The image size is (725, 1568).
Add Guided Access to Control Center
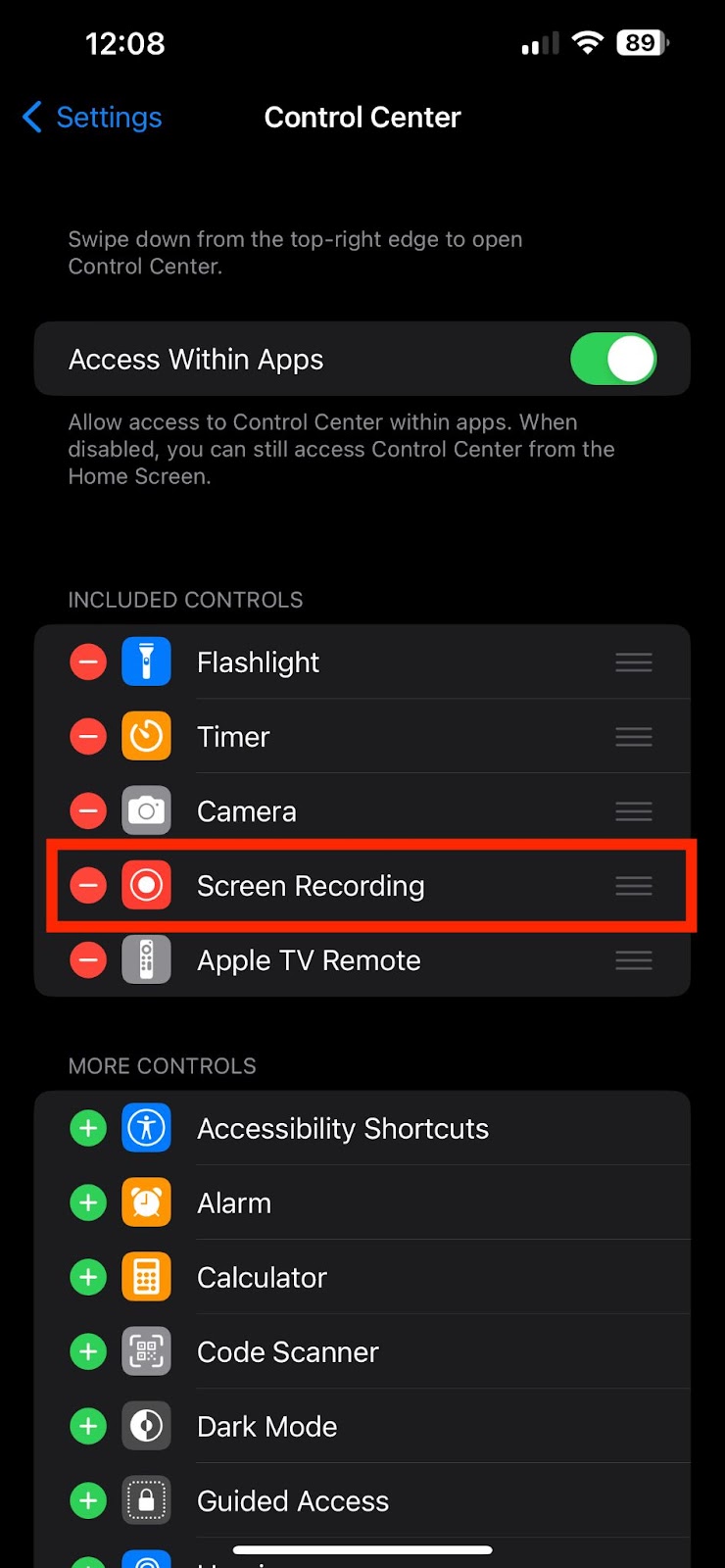click(x=88, y=1501)
